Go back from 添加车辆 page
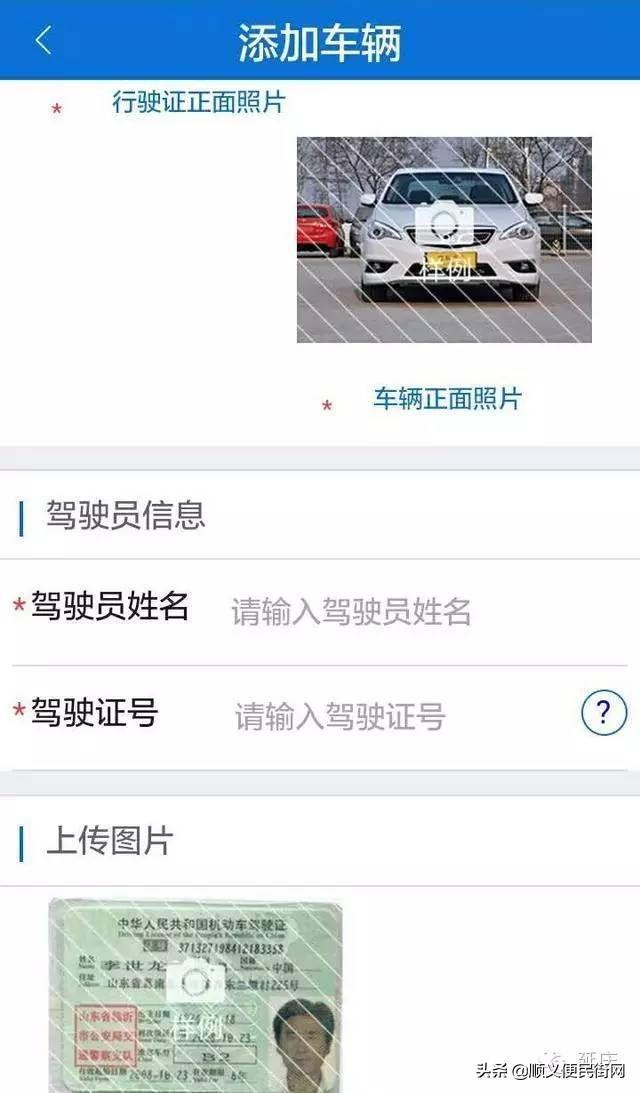The image size is (640, 1093). 43,41
